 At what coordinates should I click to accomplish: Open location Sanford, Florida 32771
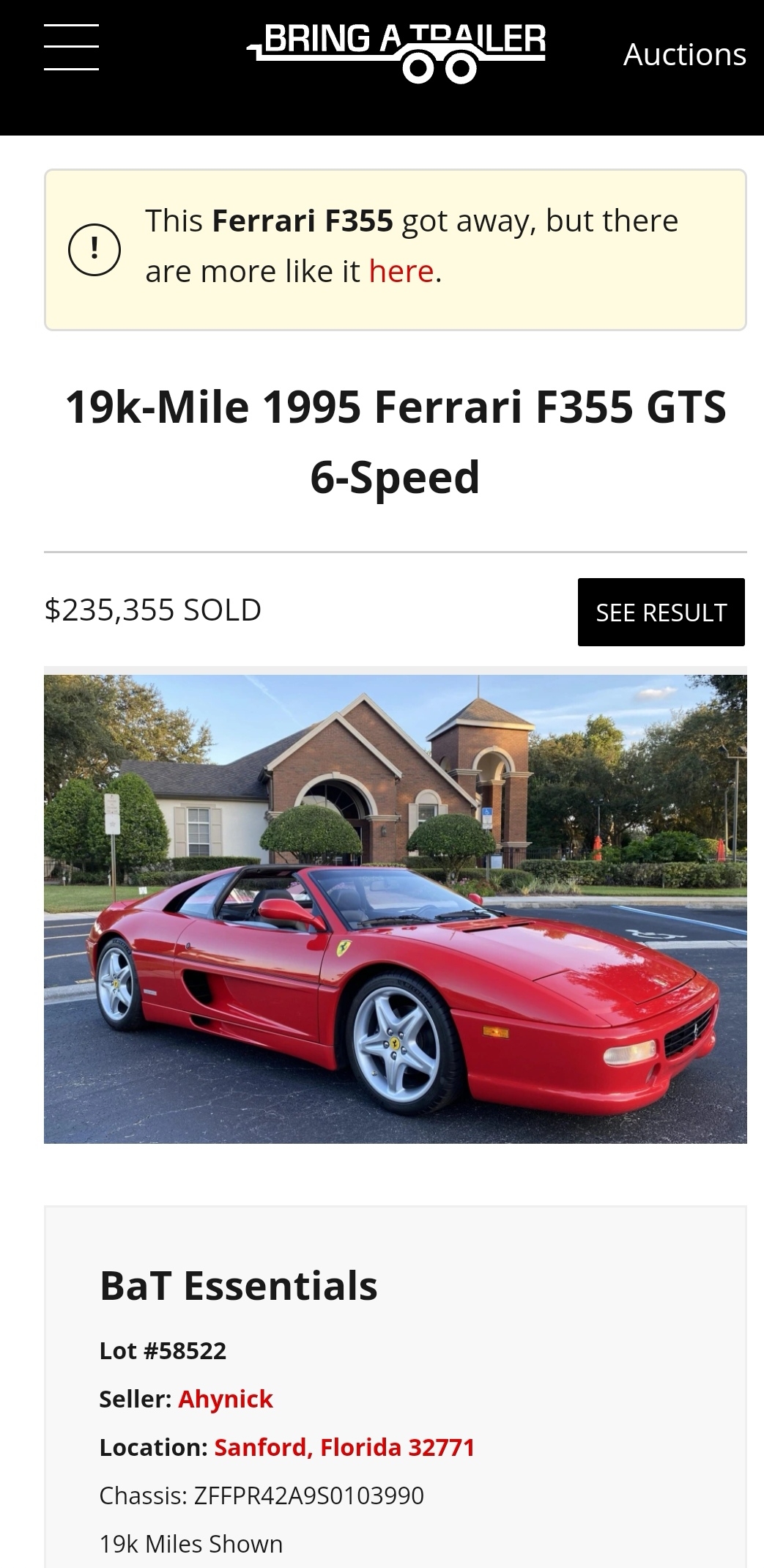click(344, 1447)
